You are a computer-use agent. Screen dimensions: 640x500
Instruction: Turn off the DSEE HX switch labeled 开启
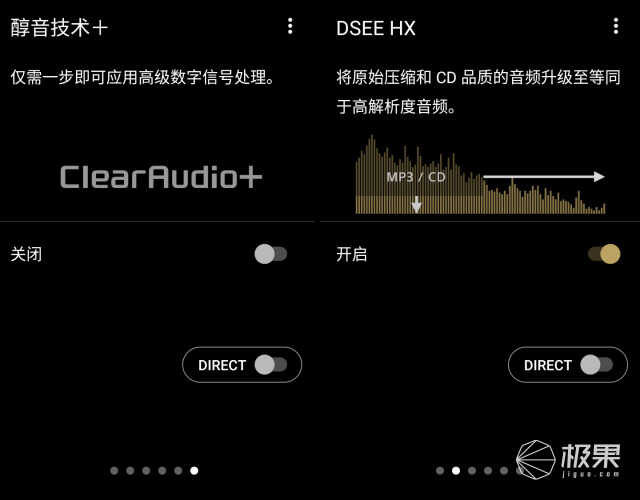(x=604, y=254)
